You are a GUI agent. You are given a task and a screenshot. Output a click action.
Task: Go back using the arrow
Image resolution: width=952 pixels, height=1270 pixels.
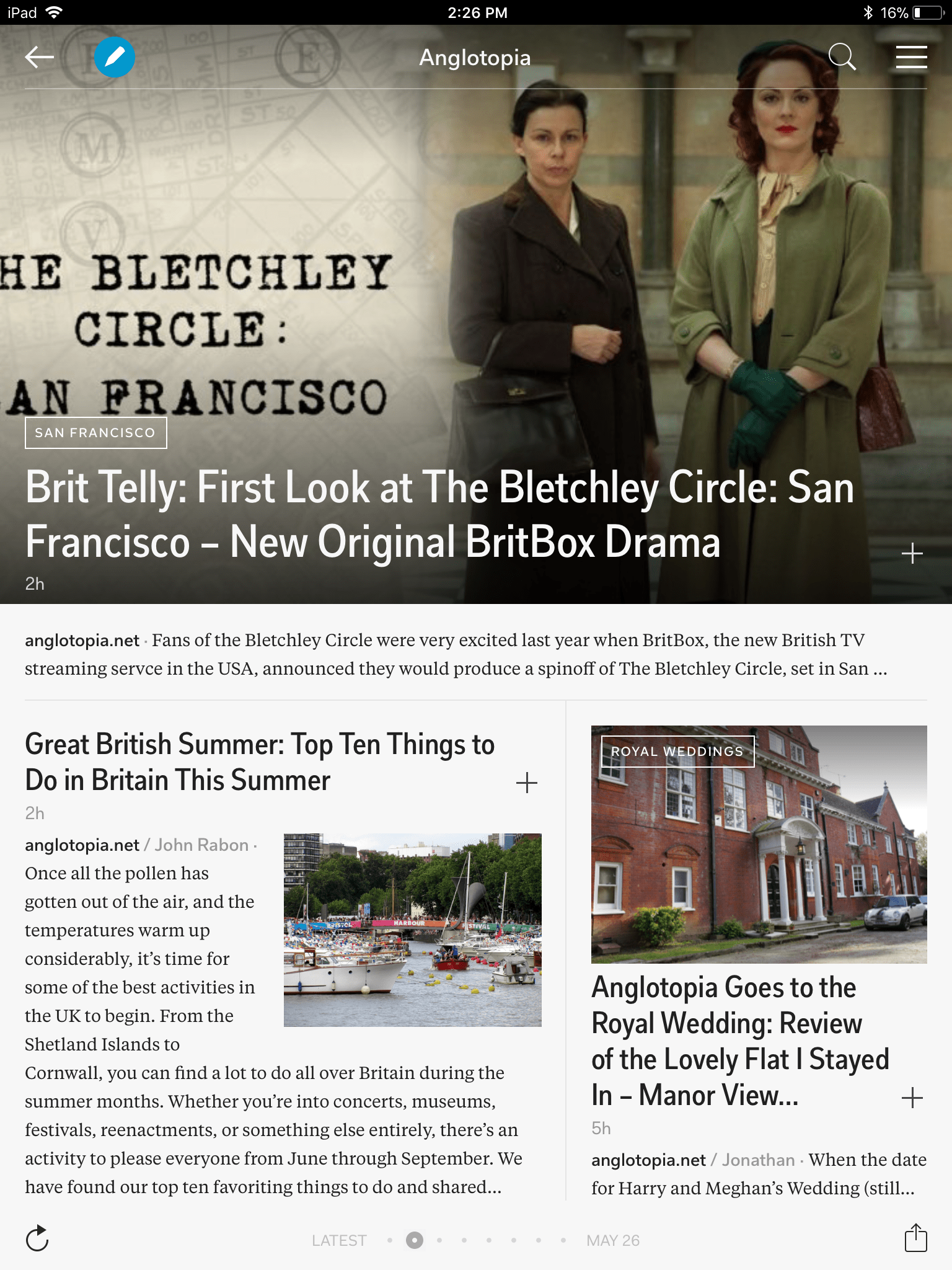[39, 57]
